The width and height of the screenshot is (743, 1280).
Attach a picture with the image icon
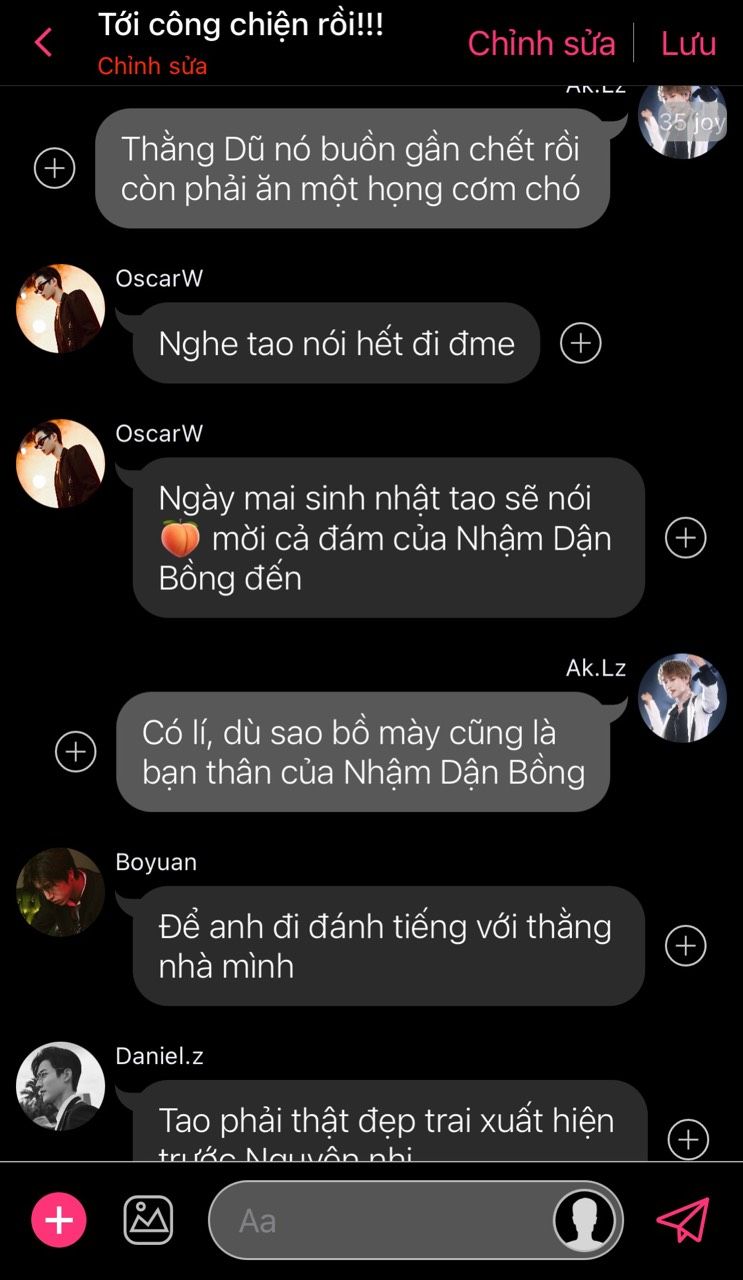pos(148,1220)
